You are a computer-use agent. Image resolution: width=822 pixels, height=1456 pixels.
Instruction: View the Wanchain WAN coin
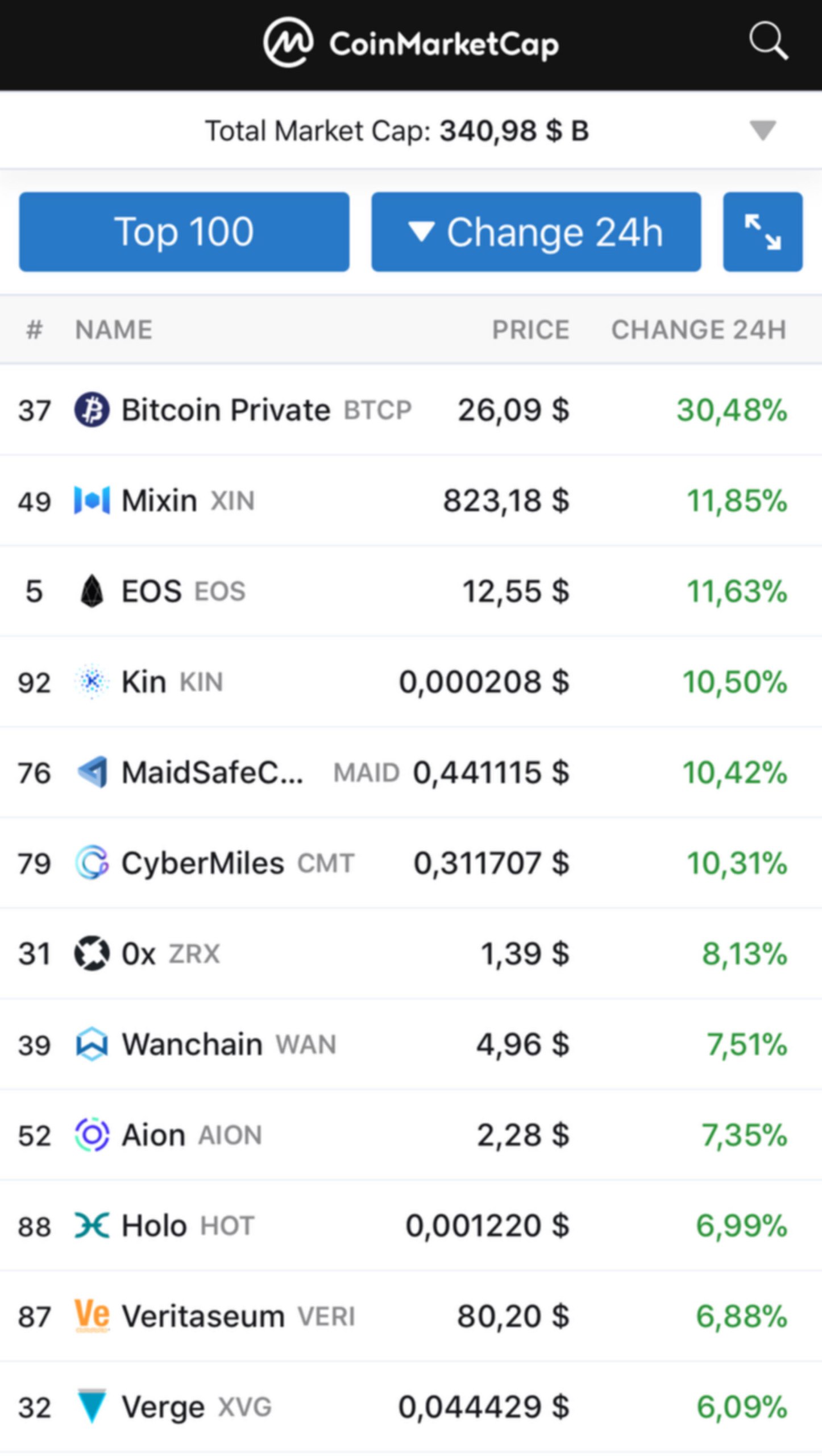411,1044
